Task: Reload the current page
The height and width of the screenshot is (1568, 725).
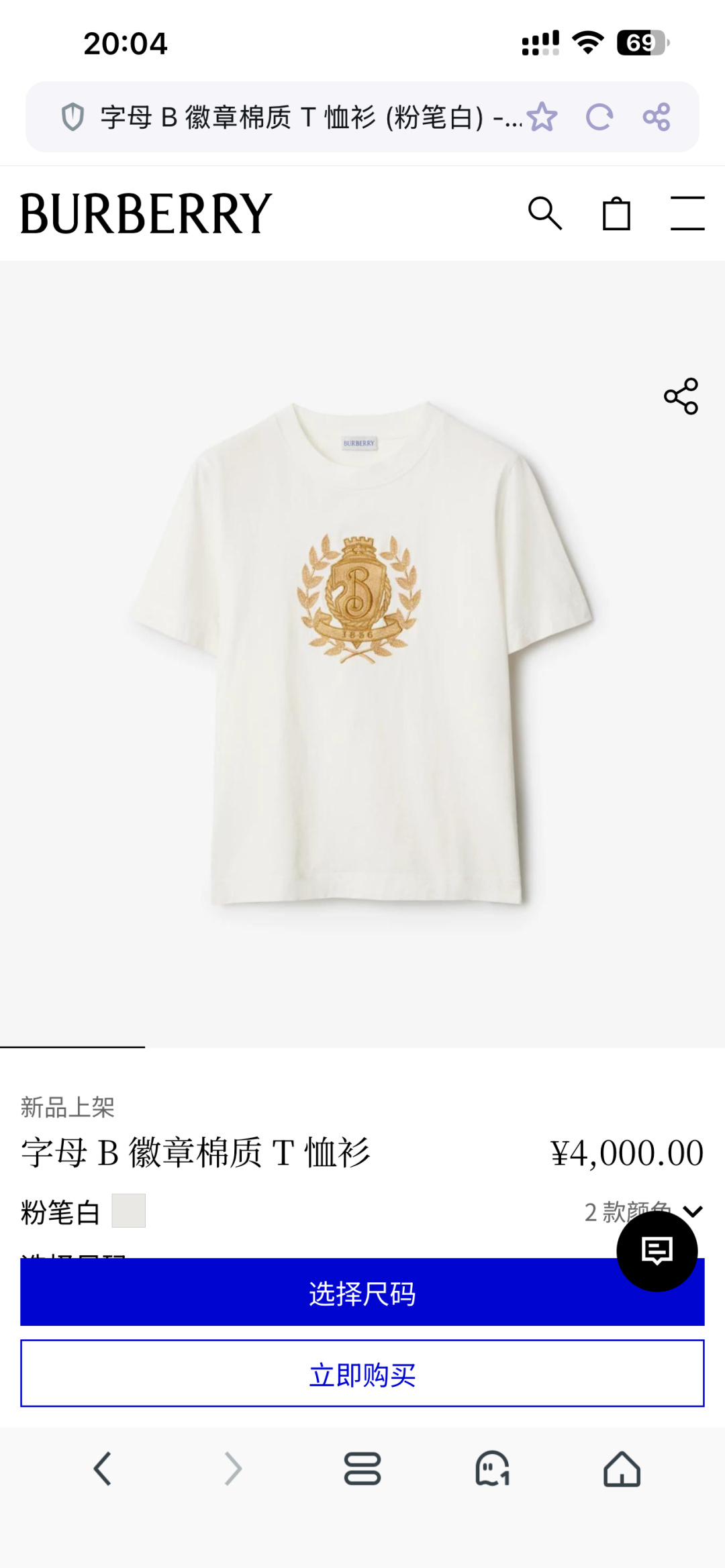Action: pos(599,117)
